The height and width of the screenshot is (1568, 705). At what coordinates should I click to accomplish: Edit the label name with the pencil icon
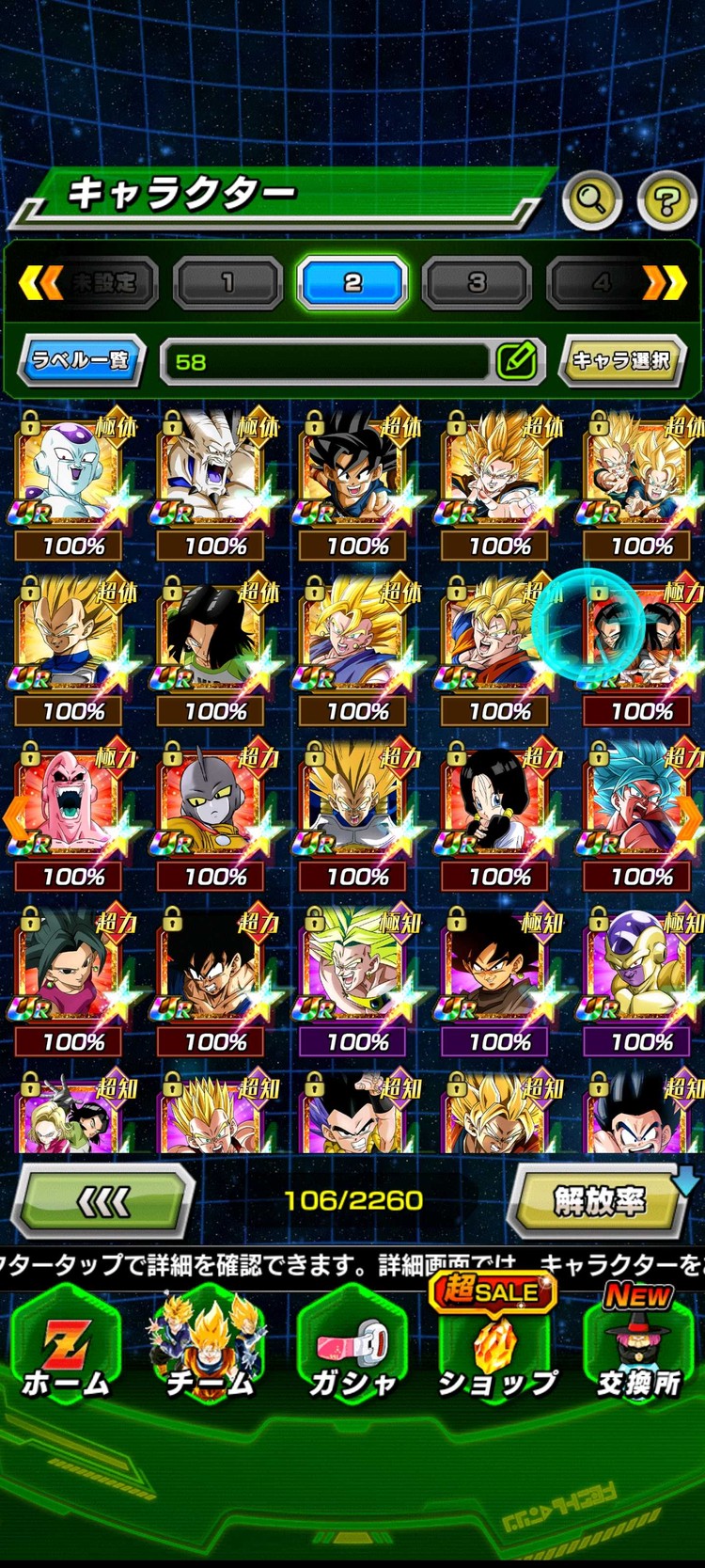(x=517, y=360)
